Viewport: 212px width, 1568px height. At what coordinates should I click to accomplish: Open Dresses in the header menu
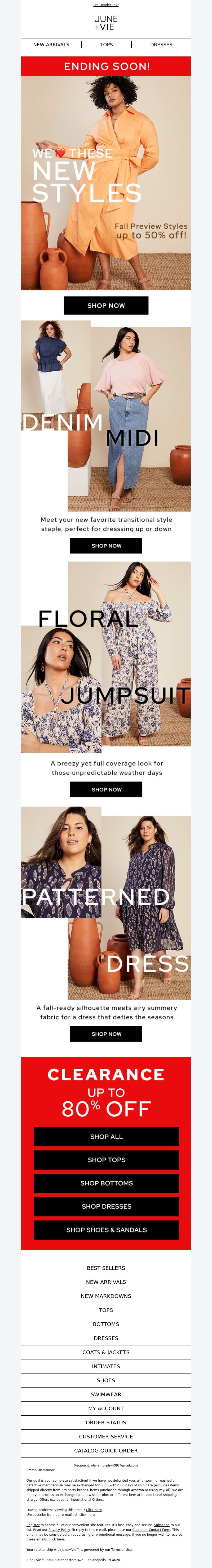pos(161,45)
